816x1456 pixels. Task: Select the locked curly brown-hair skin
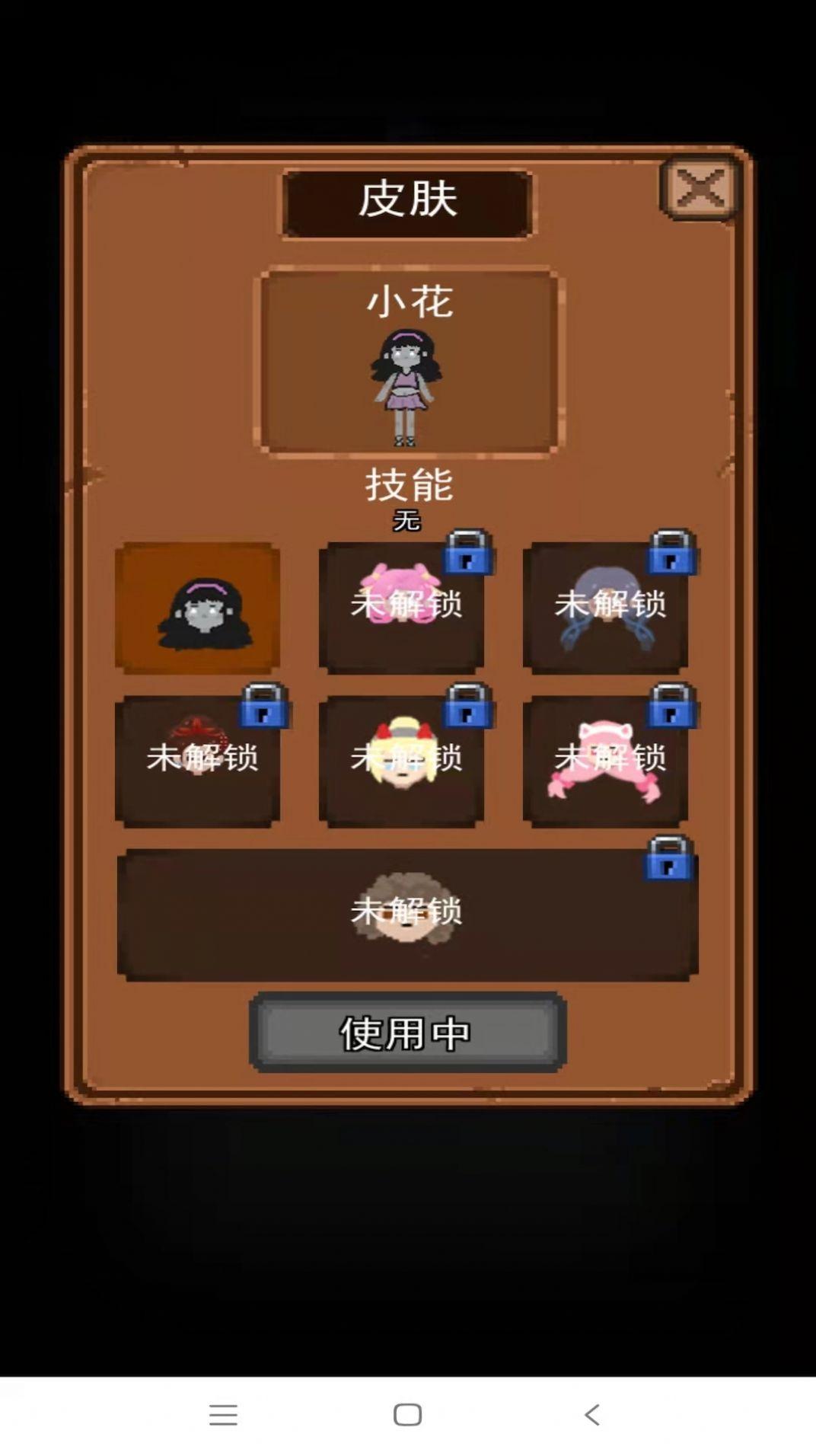(x=407, y=914)
